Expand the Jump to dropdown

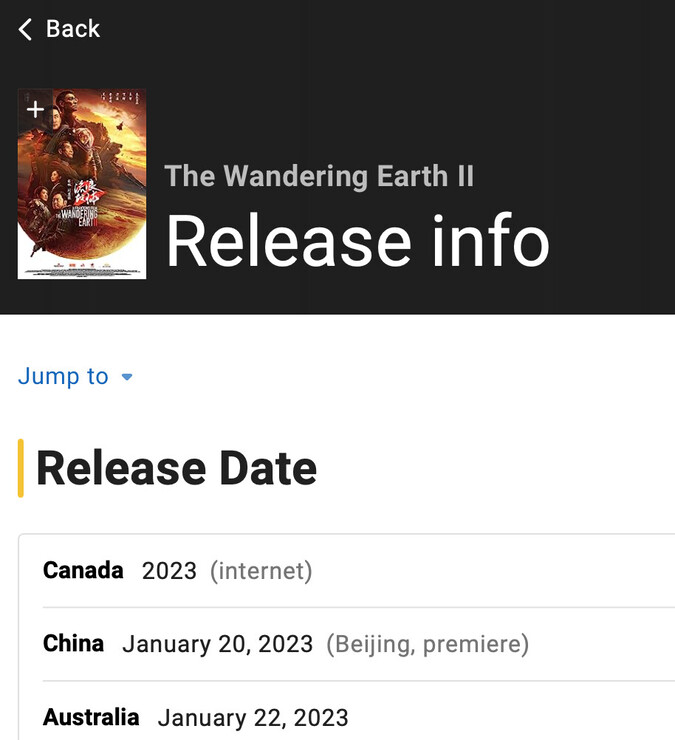click(76, 377)
